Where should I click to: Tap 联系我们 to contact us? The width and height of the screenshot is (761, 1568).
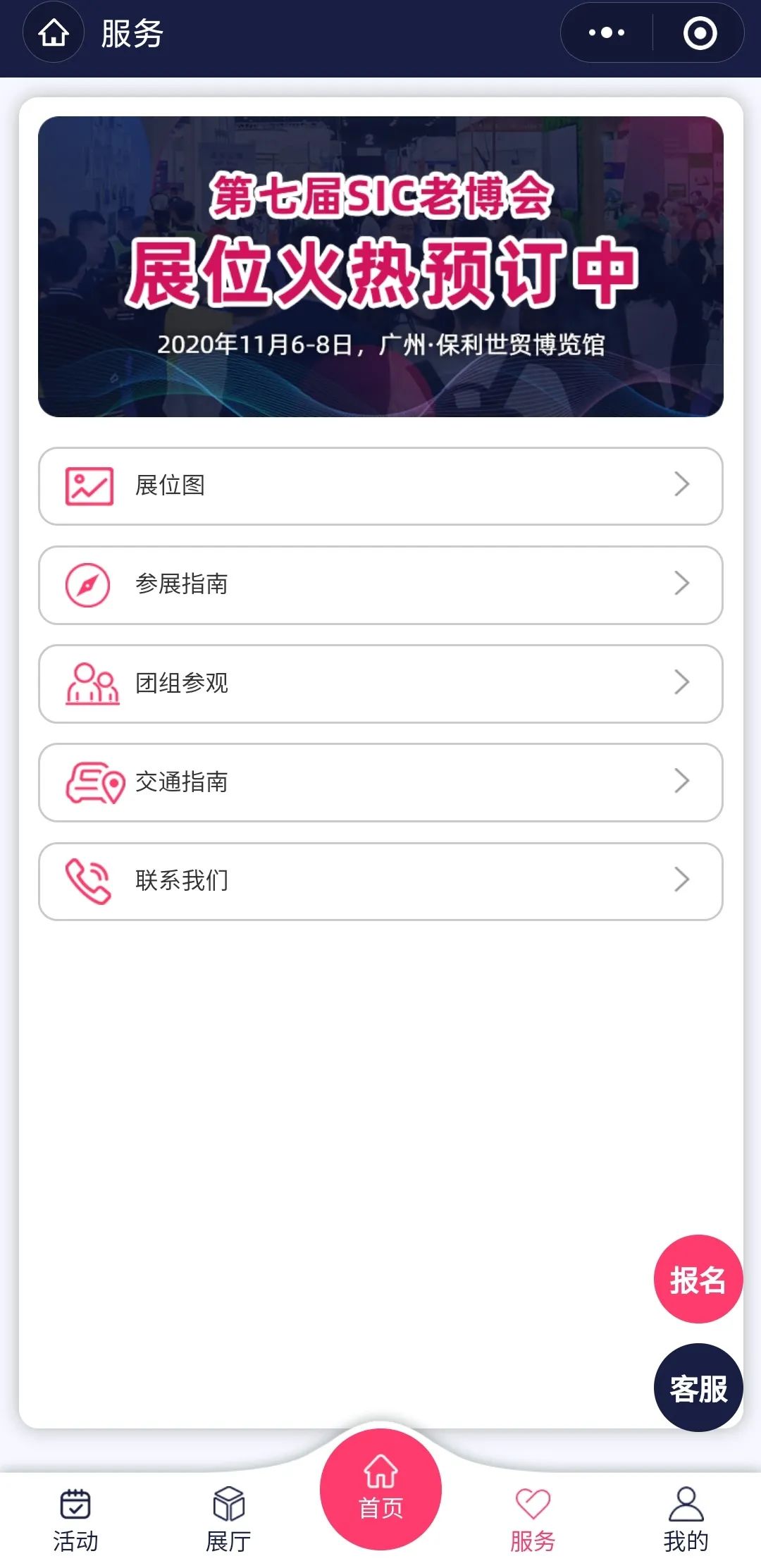click(x=380, y=880)
